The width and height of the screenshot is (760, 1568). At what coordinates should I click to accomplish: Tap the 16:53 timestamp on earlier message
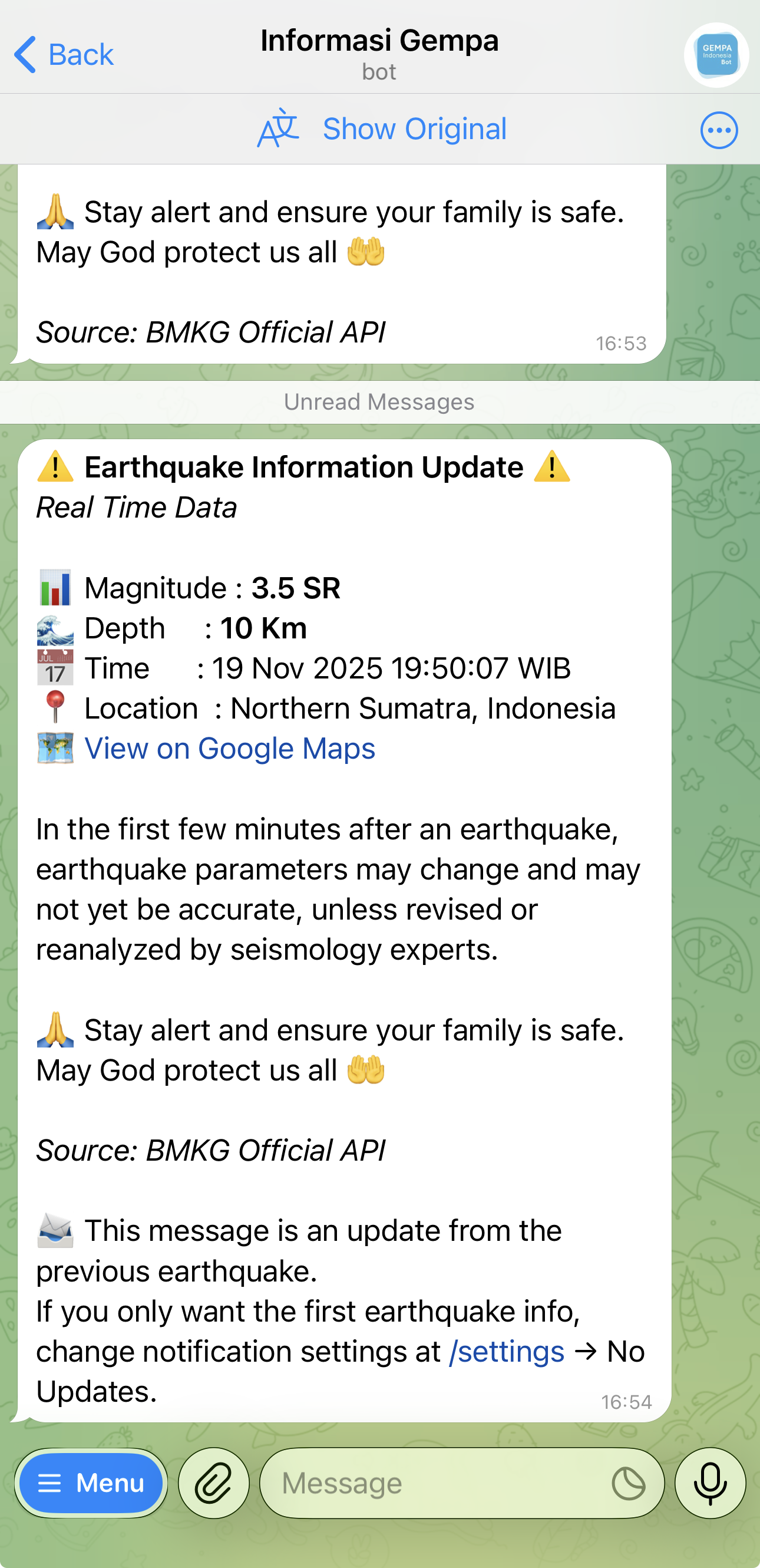point(622,343)
